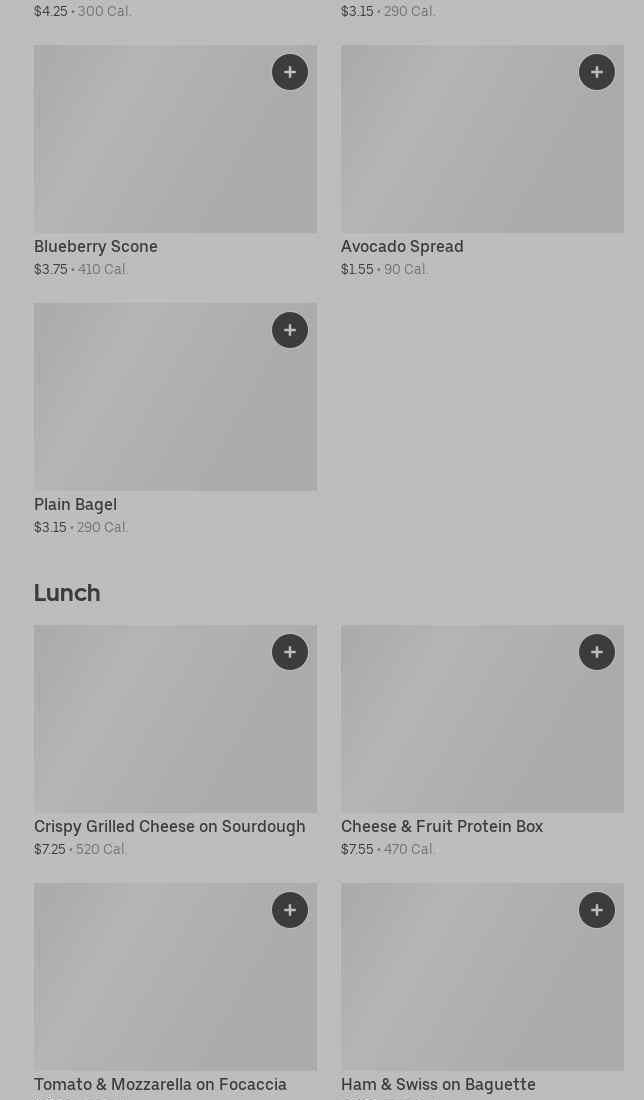Add Plain Bagel to order
The image size is (644, 1100).
tap(290, 330)
